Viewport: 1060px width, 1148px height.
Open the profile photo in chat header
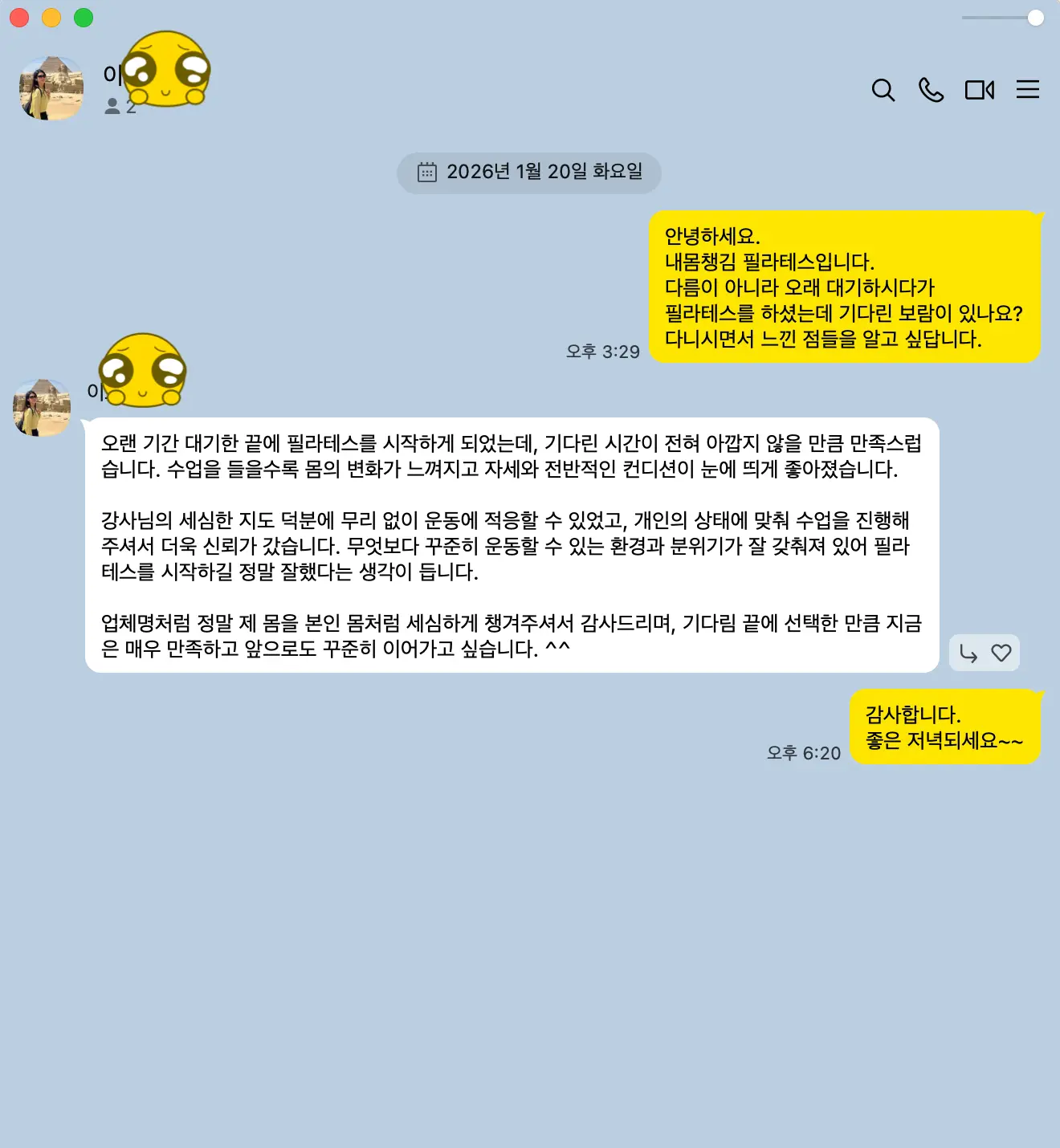(51, 88)
